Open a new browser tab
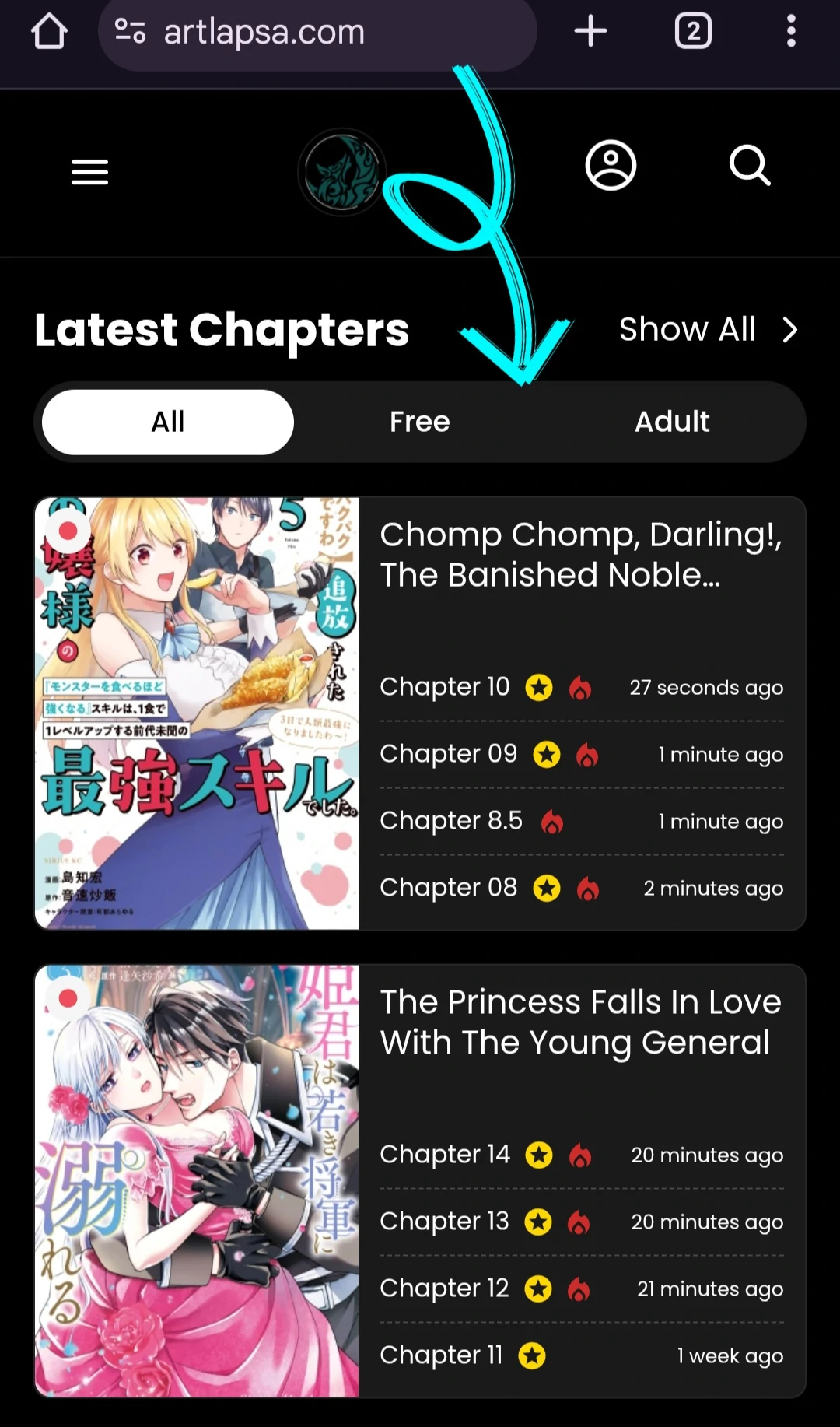 pyautogui.click(x=590, y=32)
